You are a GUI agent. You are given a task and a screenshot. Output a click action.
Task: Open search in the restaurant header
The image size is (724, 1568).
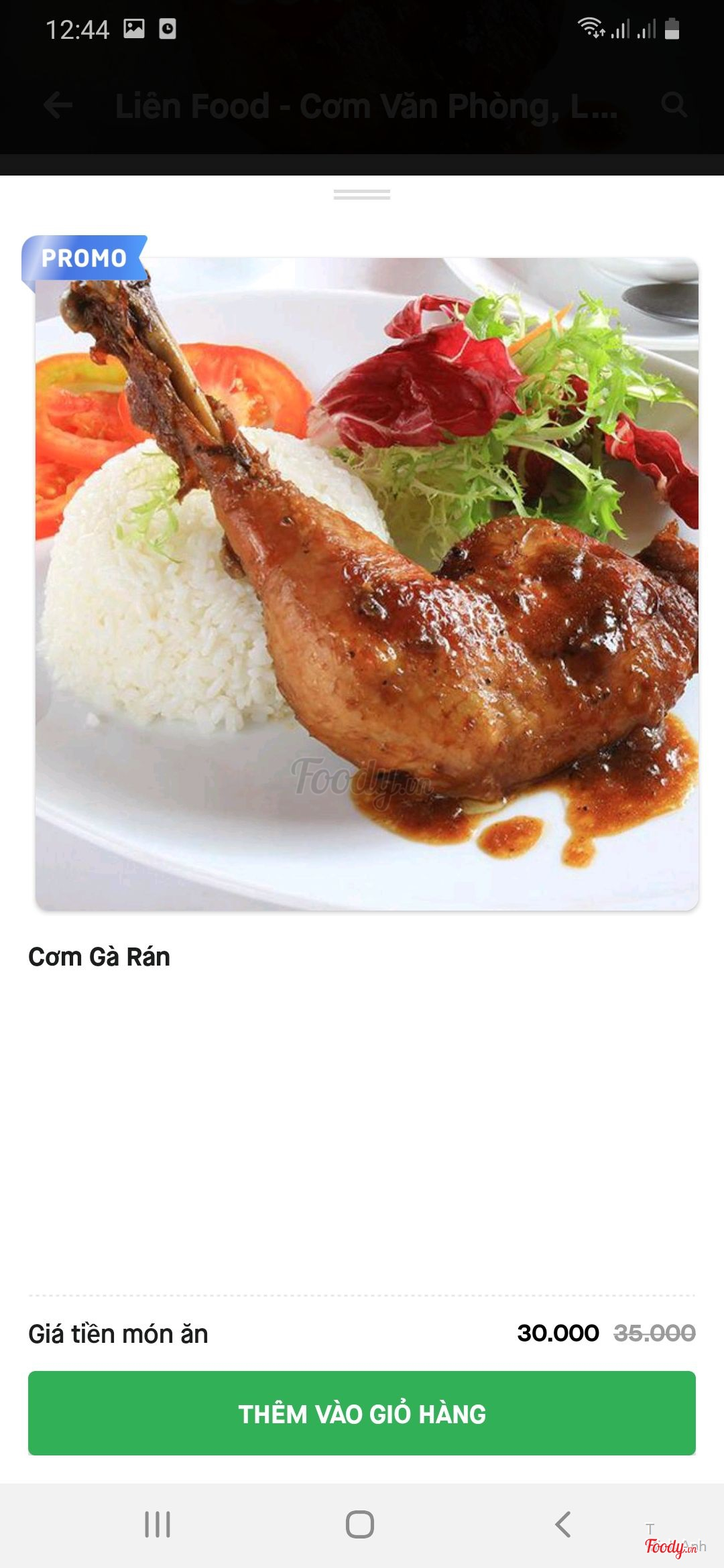coord(673,105)
